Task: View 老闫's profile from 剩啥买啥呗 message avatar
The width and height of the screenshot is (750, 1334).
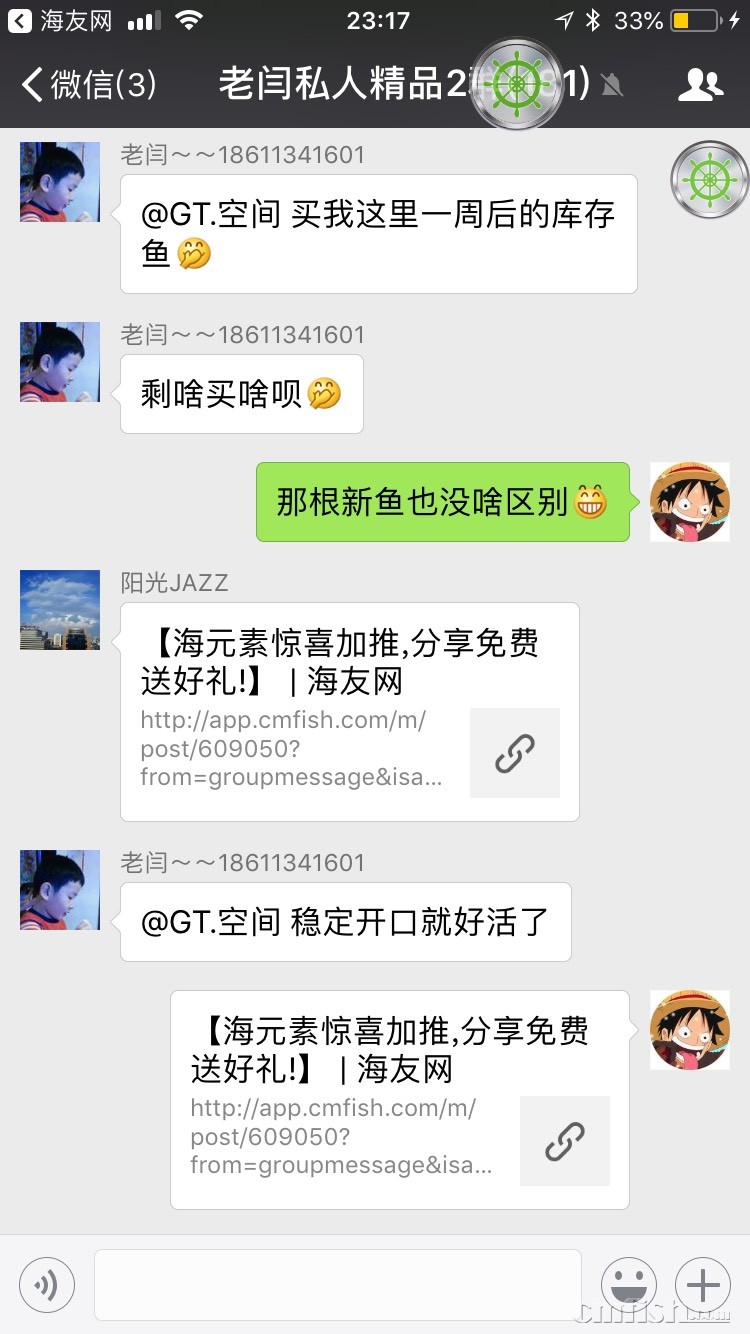Action: point(60,362)
